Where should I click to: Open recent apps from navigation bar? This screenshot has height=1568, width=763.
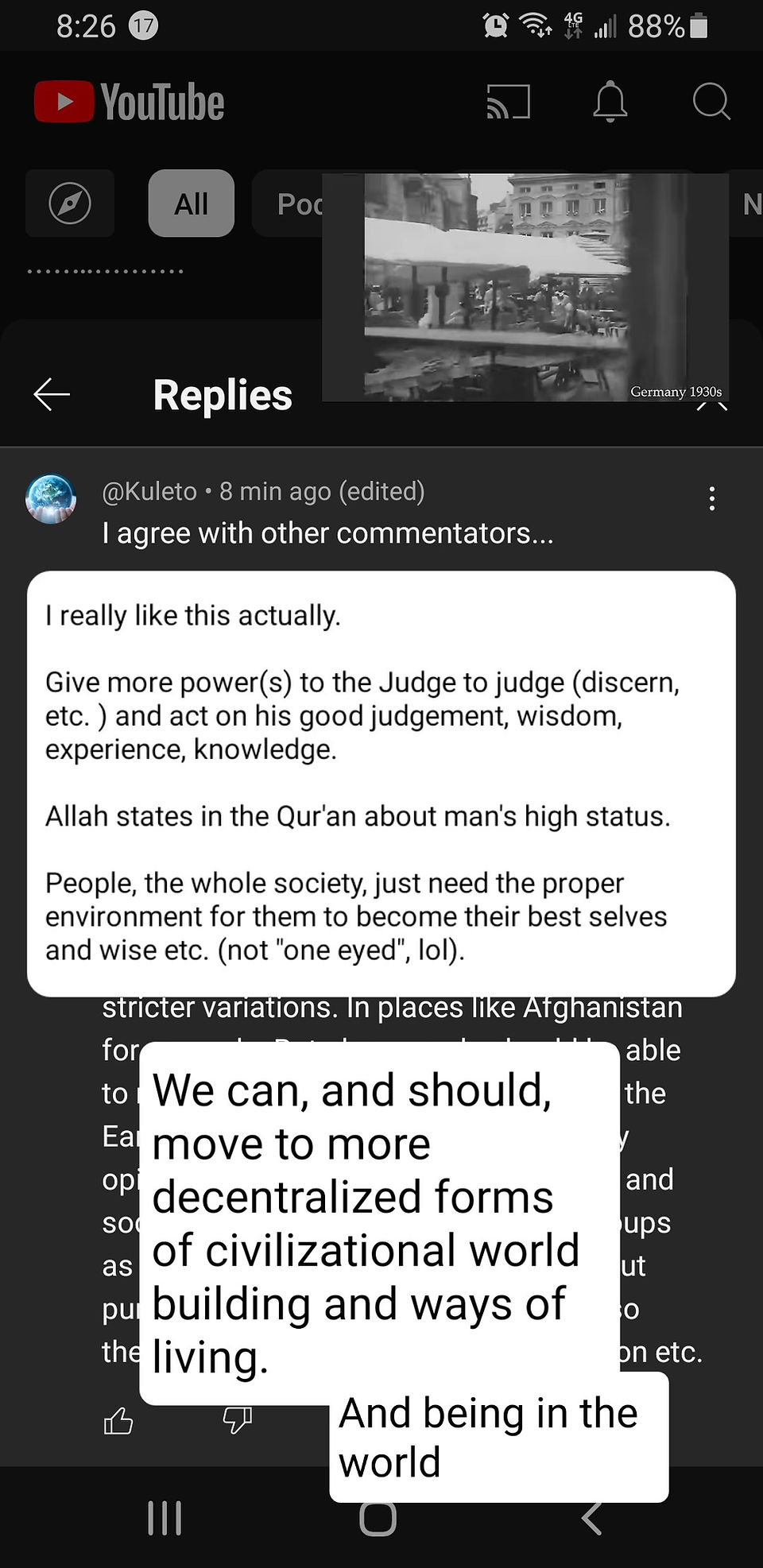coord(165,1518)
